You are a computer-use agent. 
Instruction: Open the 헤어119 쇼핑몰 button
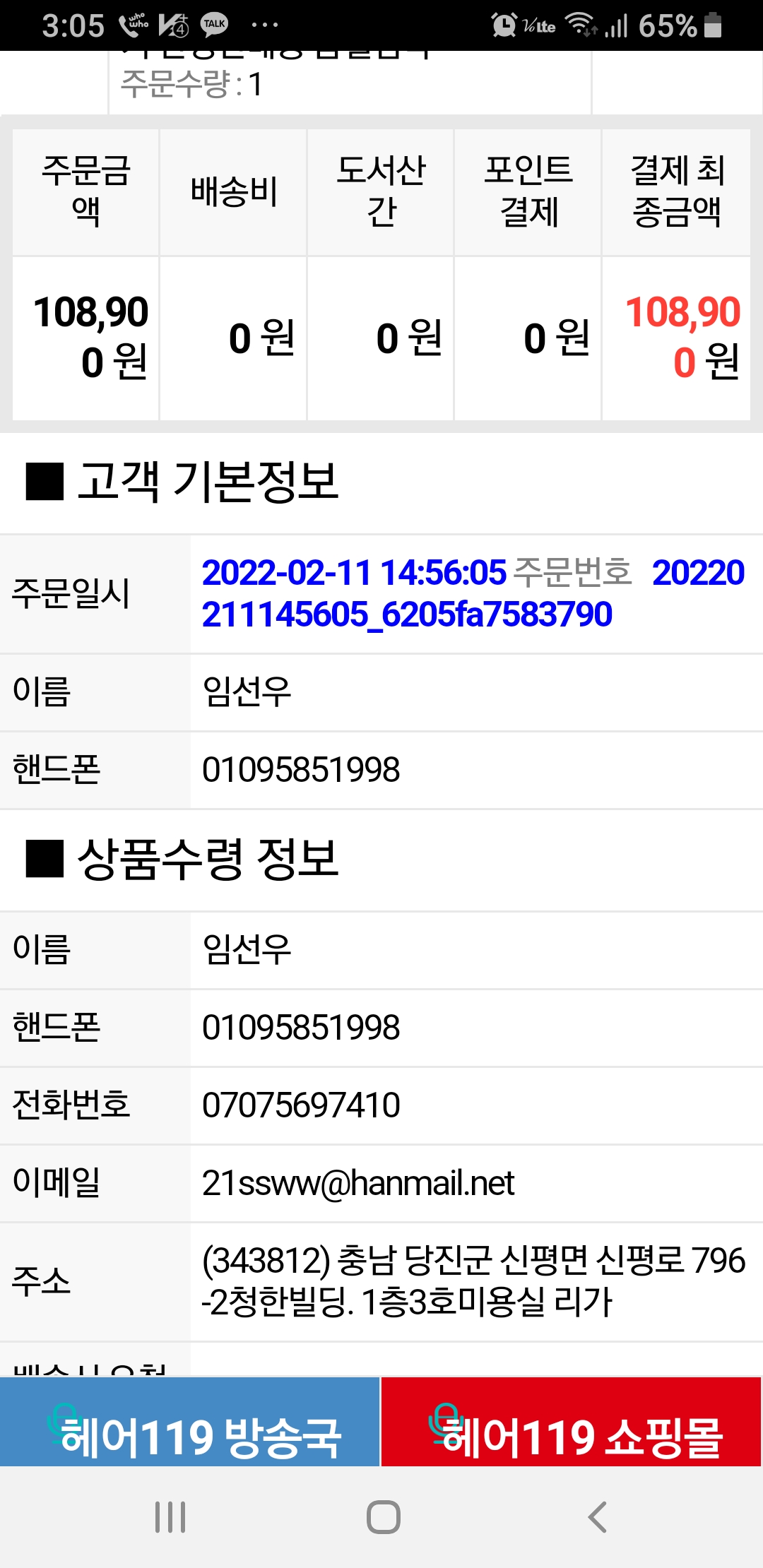572,1421
